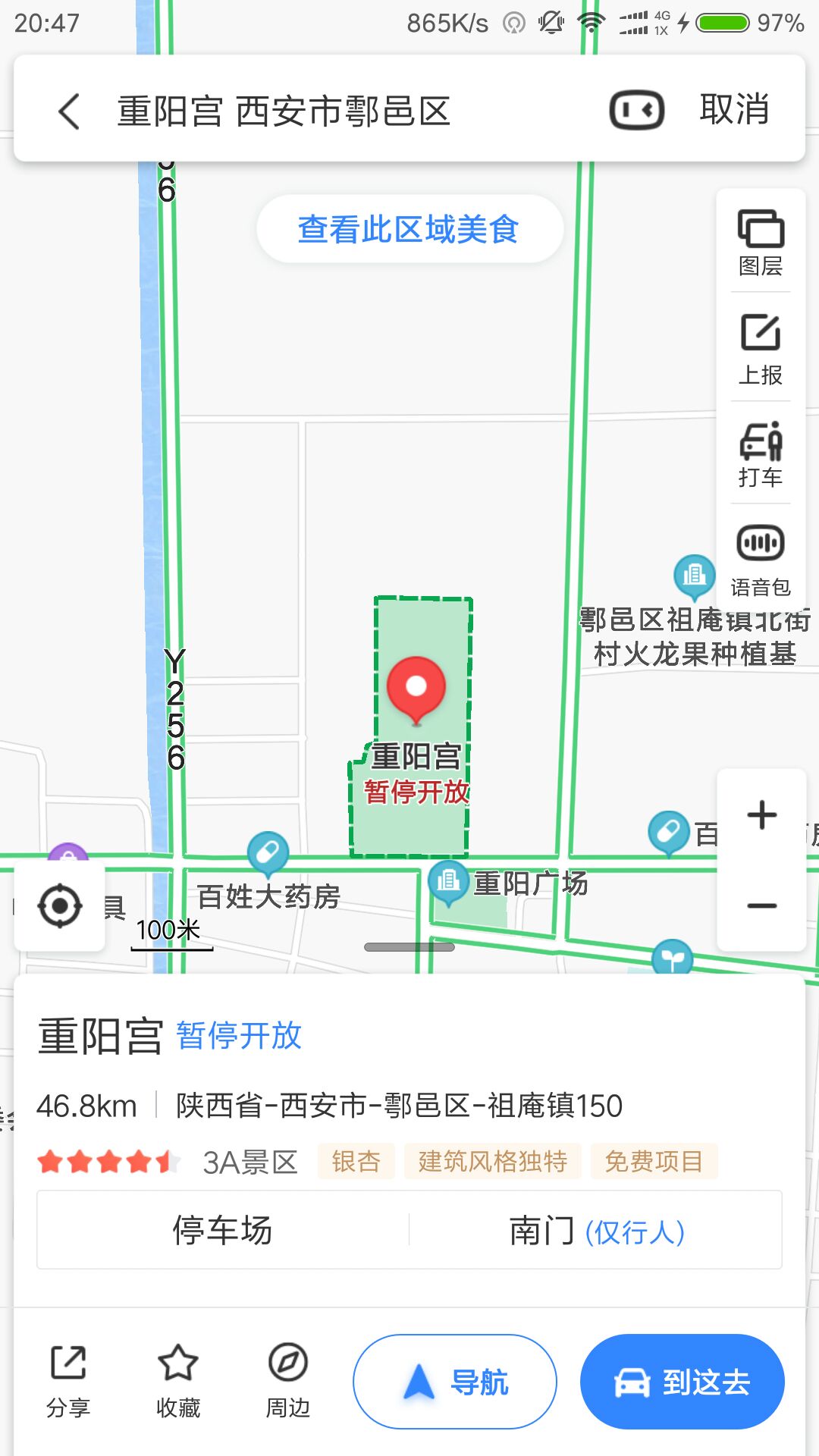View food in this area (查看此区域美食)
819x1456 pixels.
[x=409, y=229]
